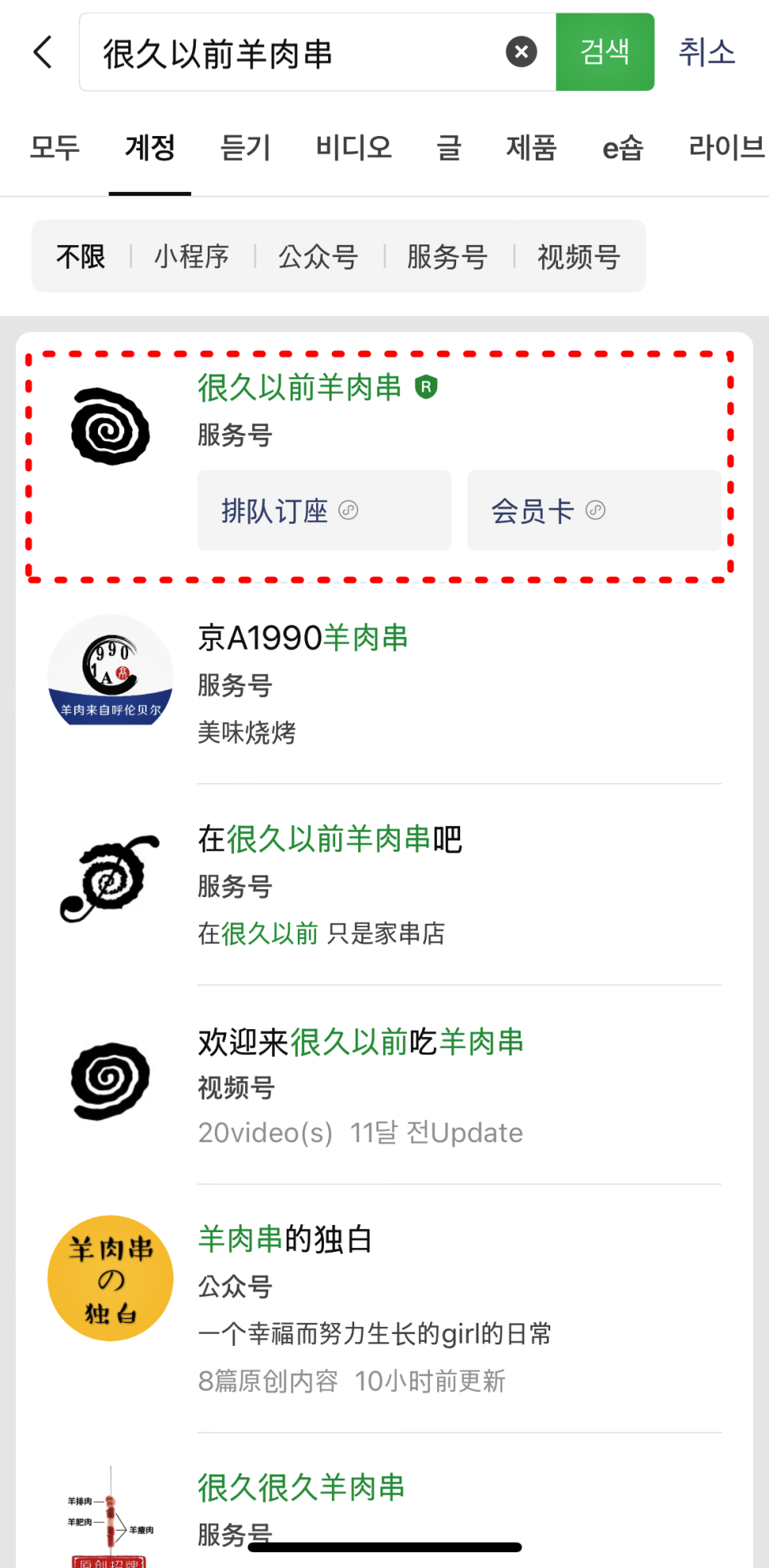The image size is (769, 1568).
Task: Select the 小程序 filter
Action: [x=192, y=257]
